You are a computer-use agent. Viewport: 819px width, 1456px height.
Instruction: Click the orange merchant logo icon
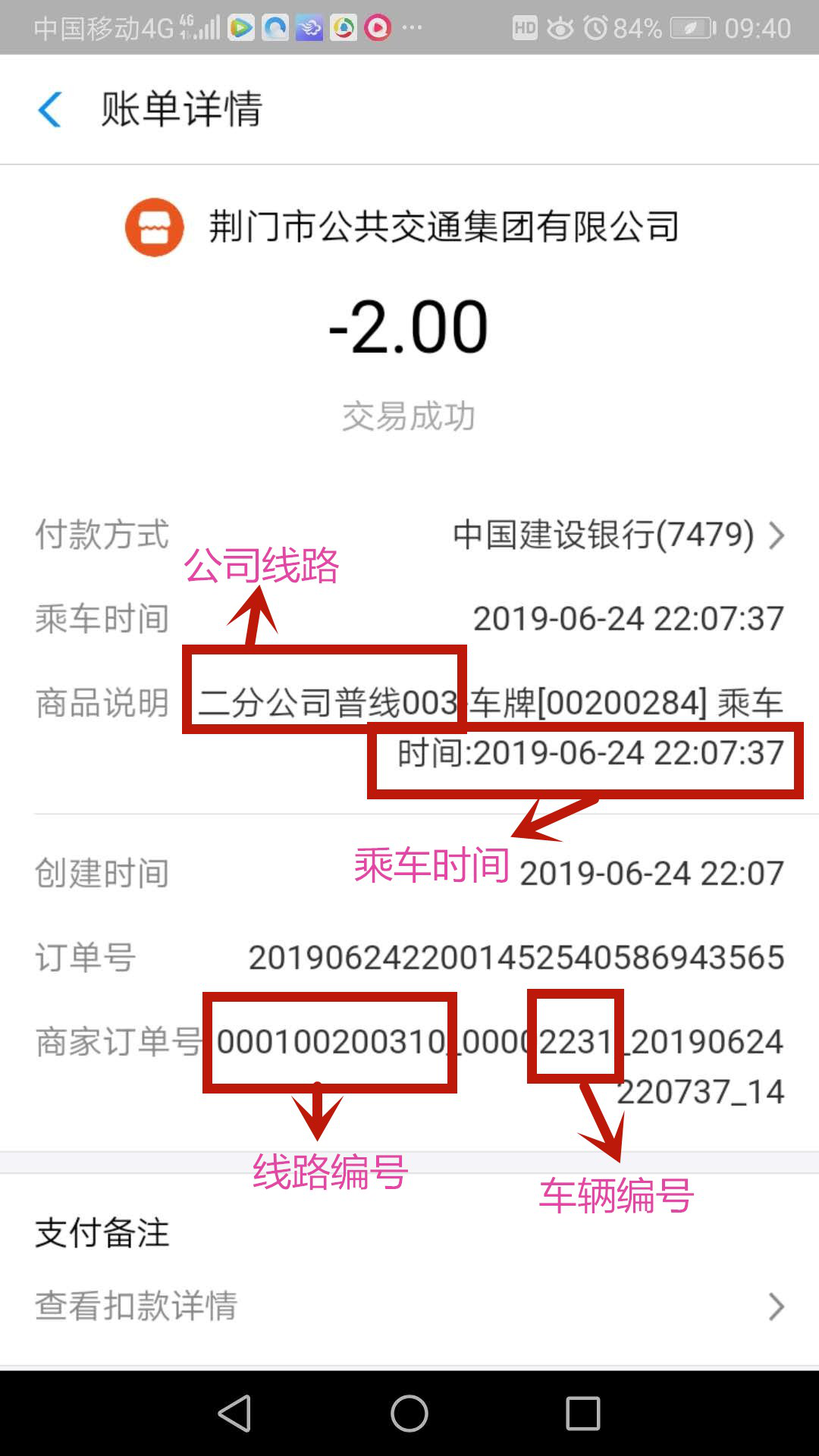(x=154, y=227)
